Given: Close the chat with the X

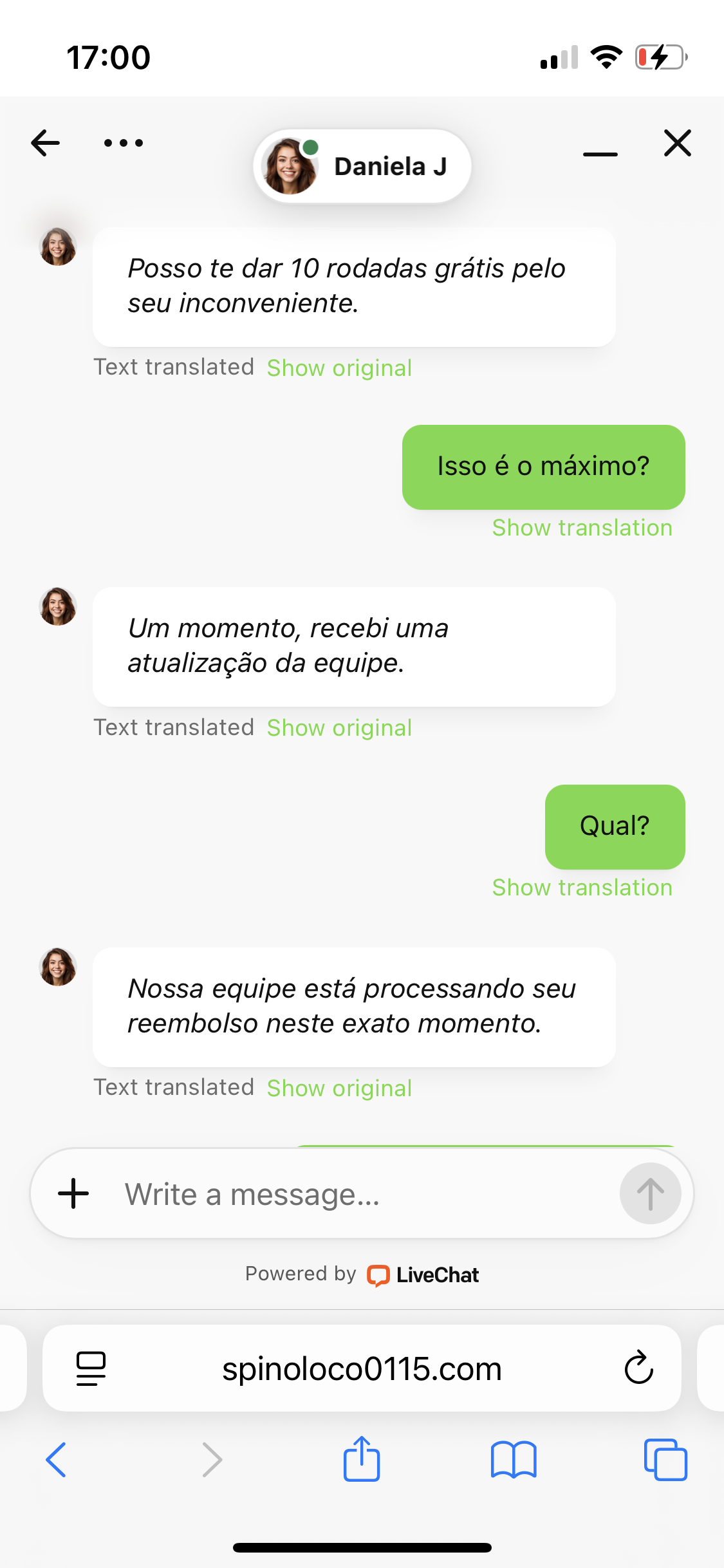Looking at the screenshot, I should (677, 143).
